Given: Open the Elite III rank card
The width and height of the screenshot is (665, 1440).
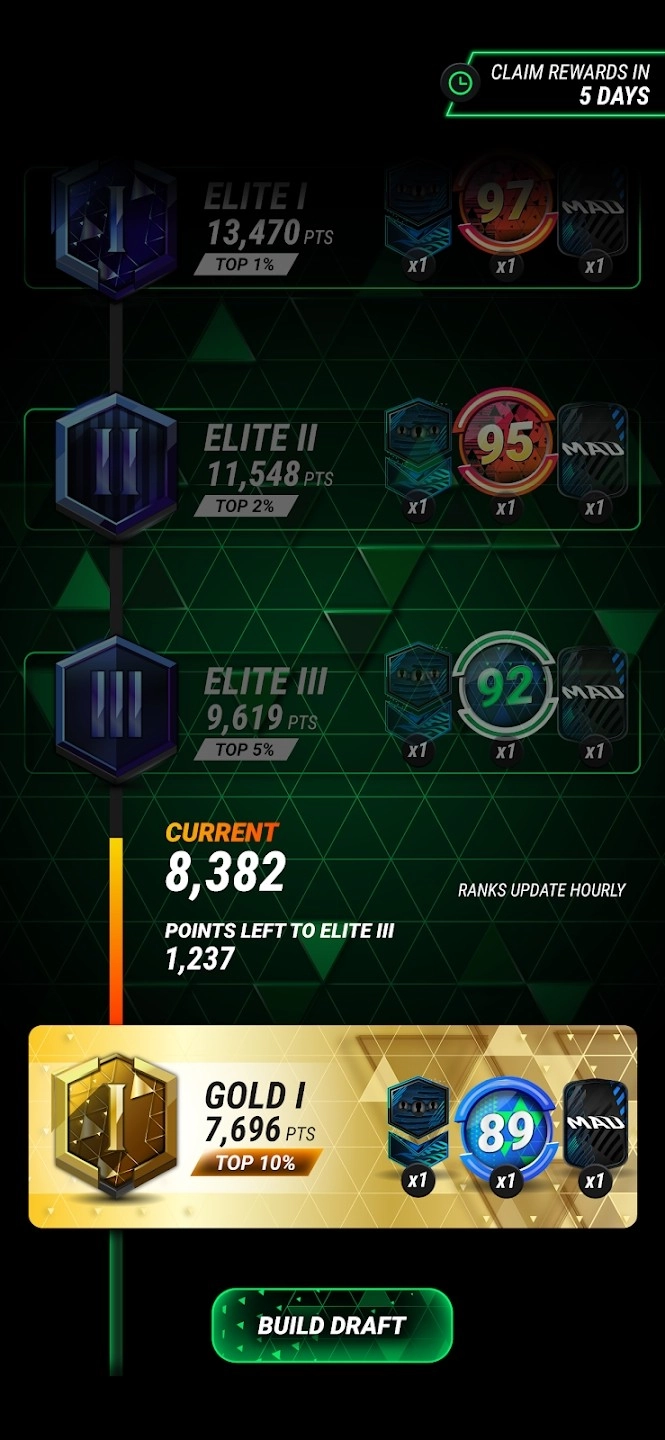Looking at the screenshot, I should click(250, 711).
